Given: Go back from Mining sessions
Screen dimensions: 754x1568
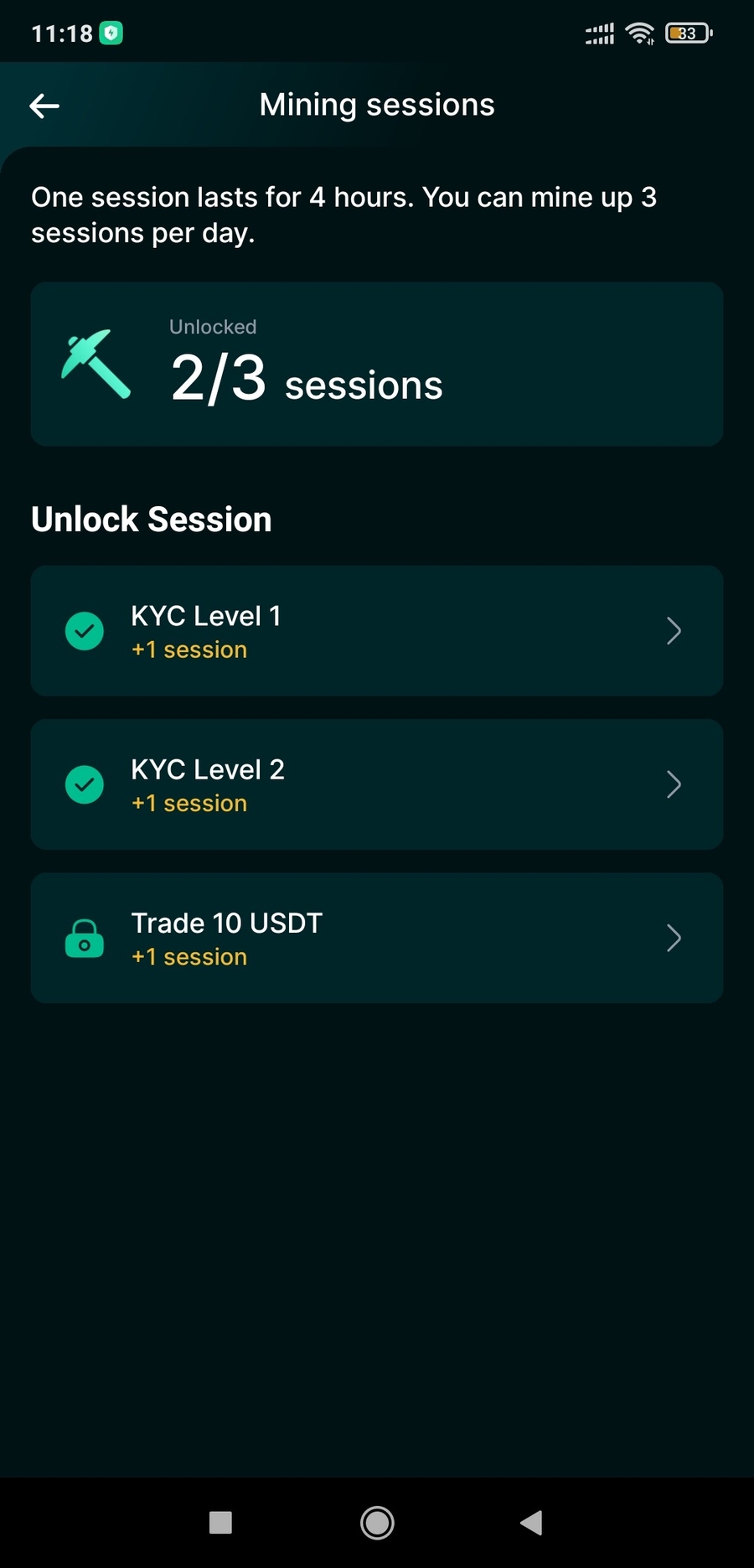Looking at the screenshot, I should pos(44,106).
